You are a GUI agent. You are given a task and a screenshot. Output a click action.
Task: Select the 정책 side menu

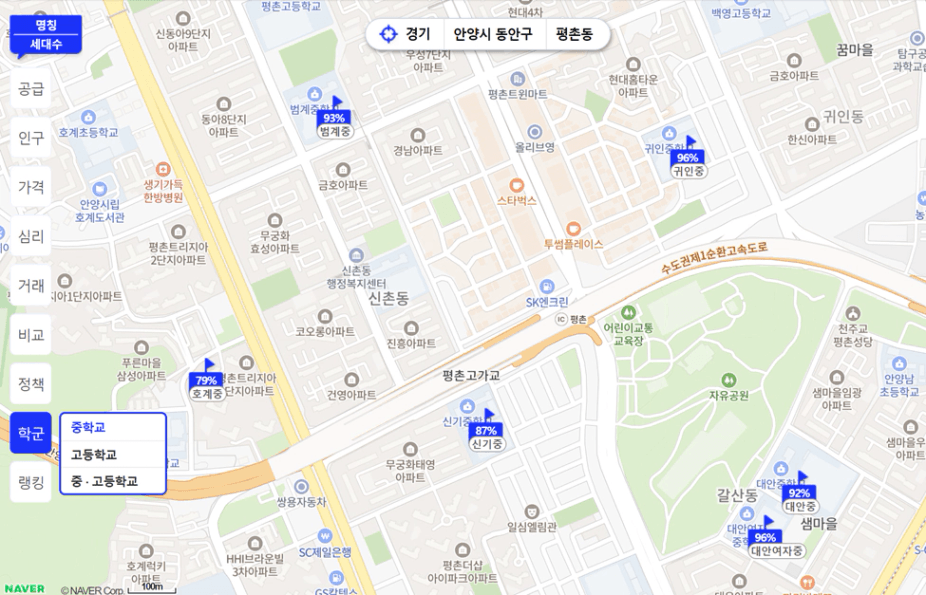pyautogui.click(x=31, y=383)
